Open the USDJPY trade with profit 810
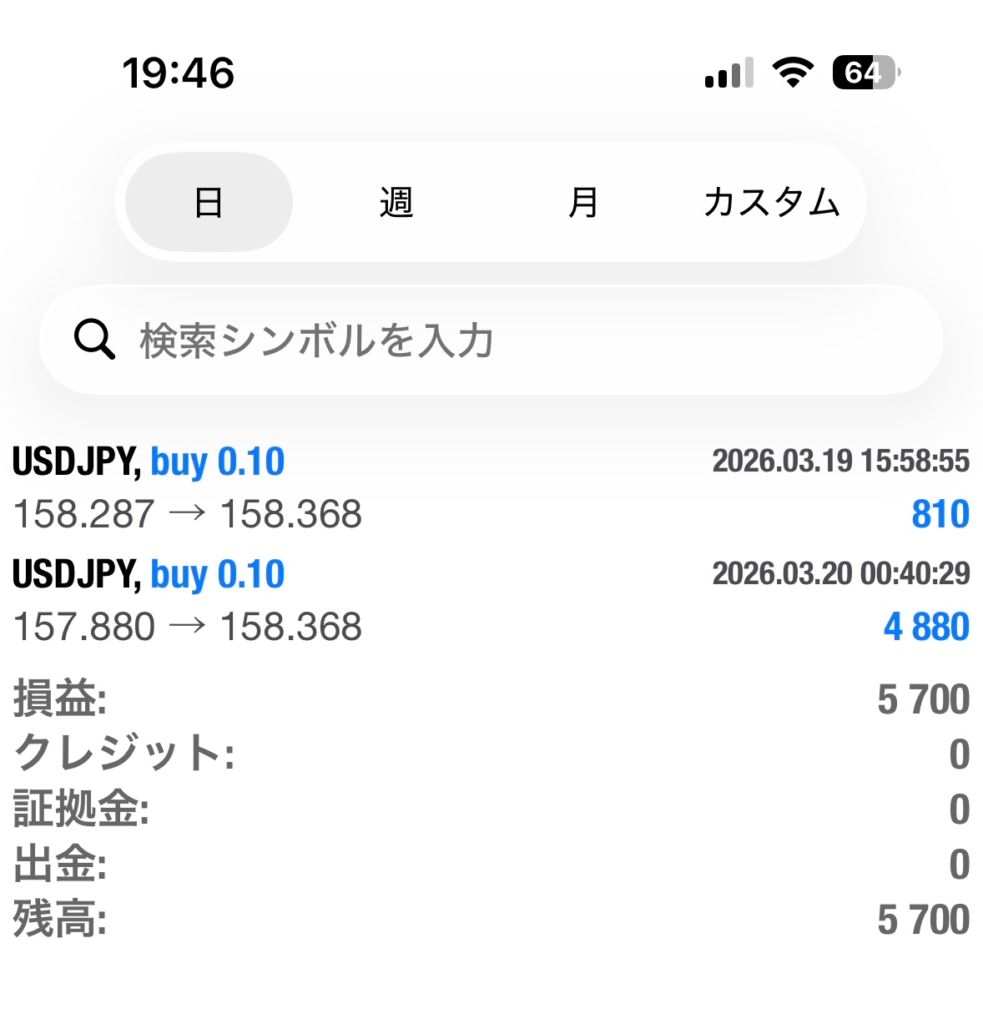The width and height of the screenshot is (983, 1024). coord(490,488)
